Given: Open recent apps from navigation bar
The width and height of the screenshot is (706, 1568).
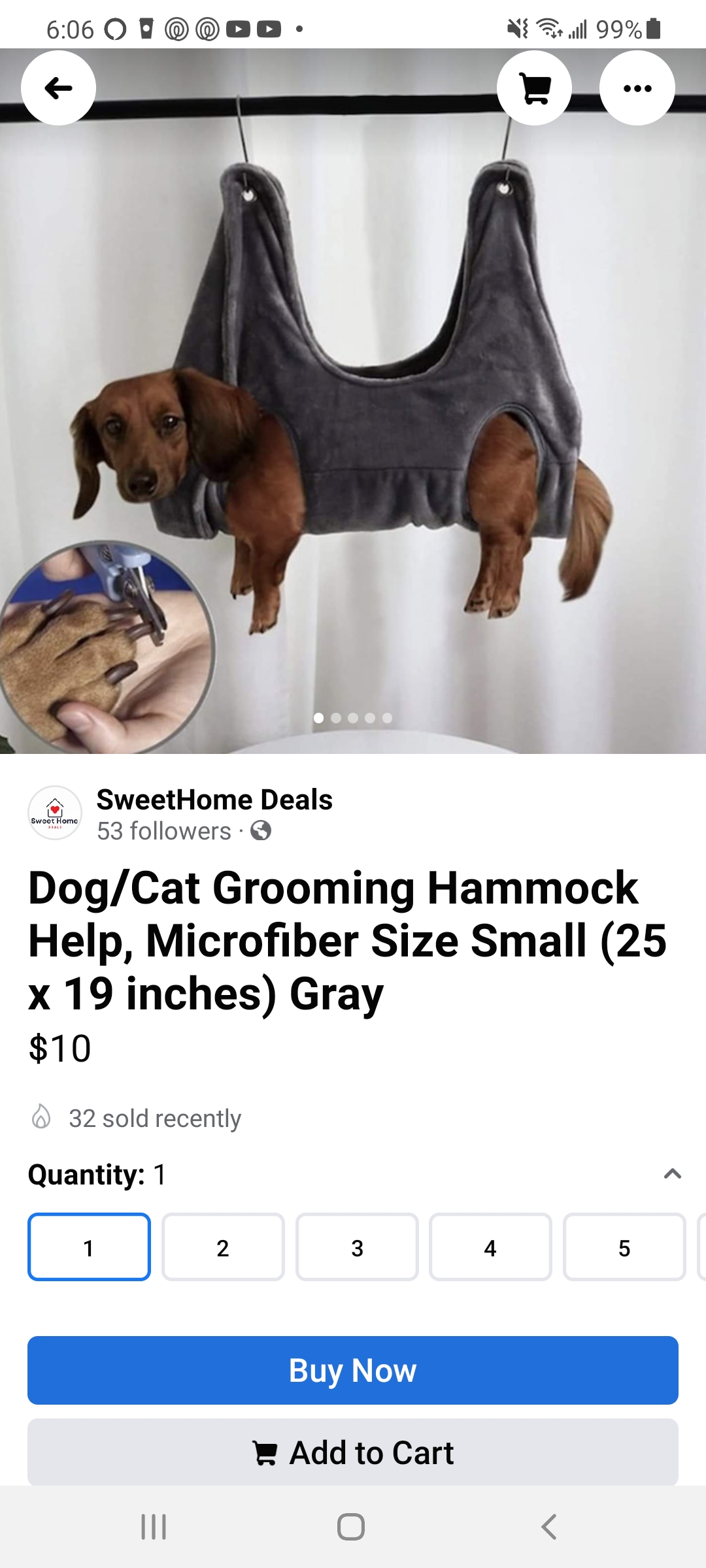Looking at the screenshot, I should click(154, 1527).
